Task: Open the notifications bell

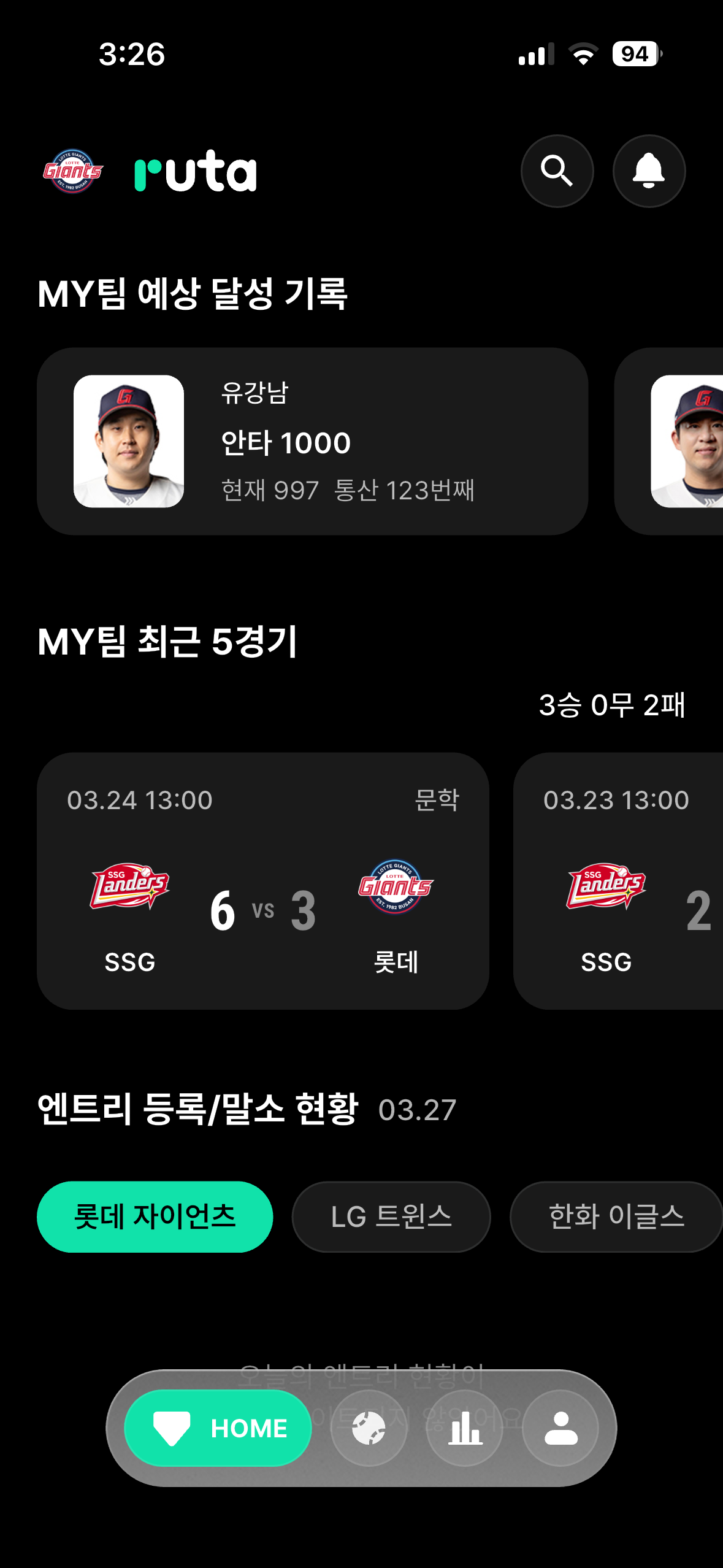Action: point(649,171)
